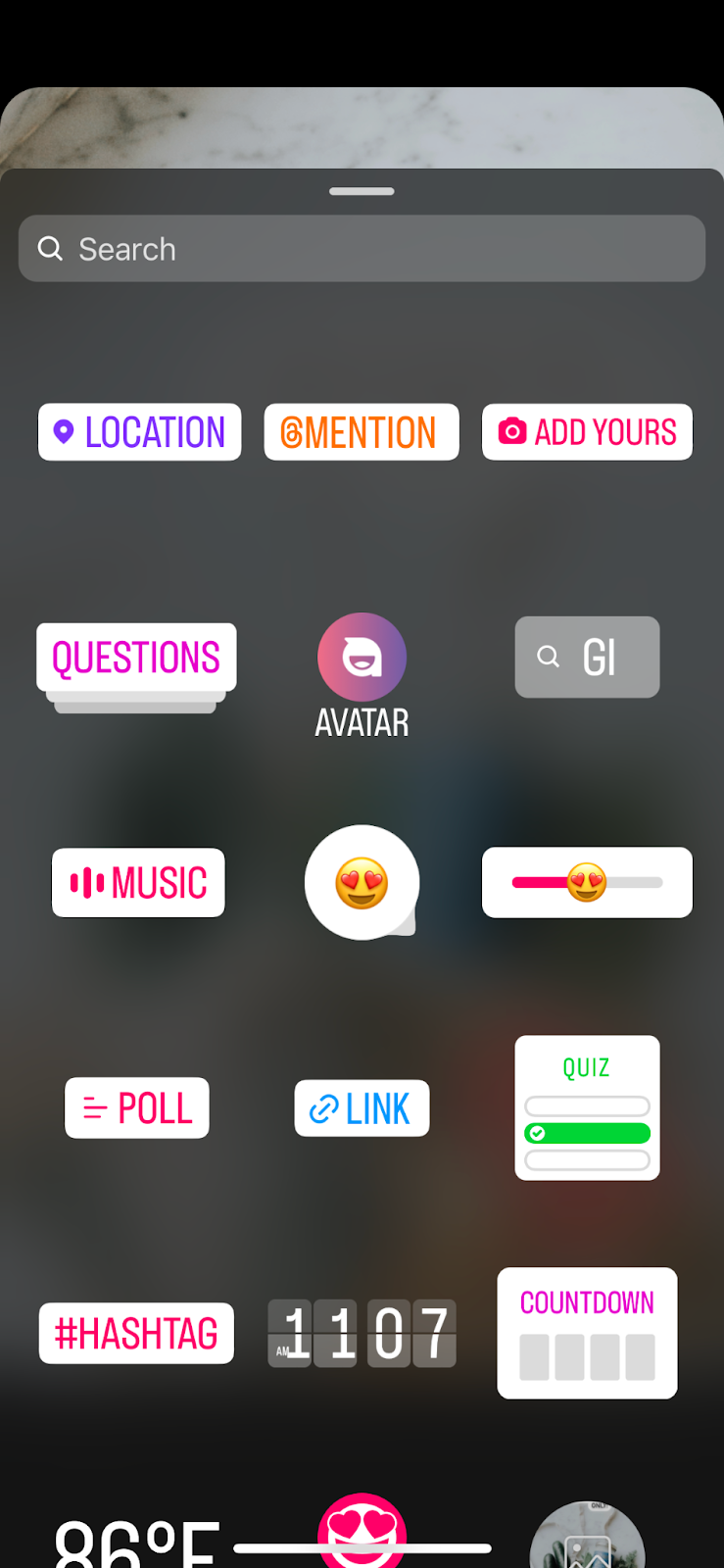Insert the 11:07 AM clock sticker
Viewport: 724px width, 1568px height.
tap(362, 1333)
